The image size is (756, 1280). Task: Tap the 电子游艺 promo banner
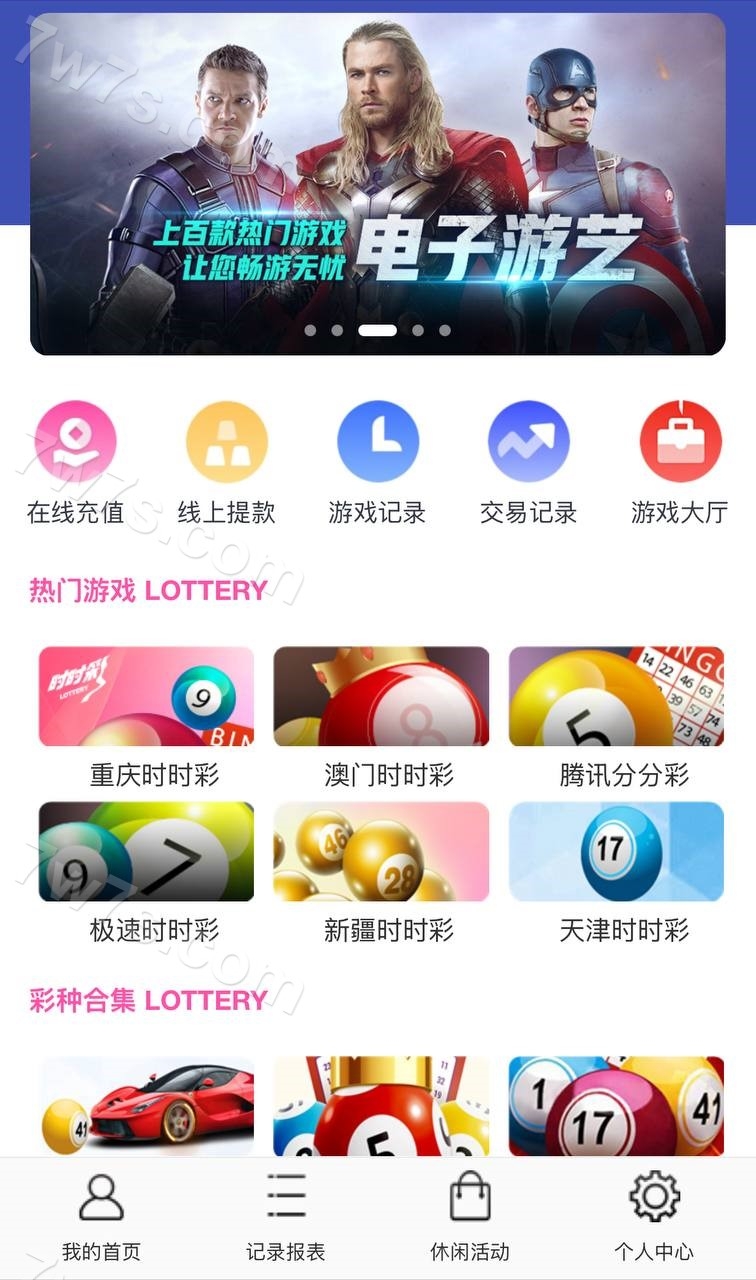coord(378,185)
